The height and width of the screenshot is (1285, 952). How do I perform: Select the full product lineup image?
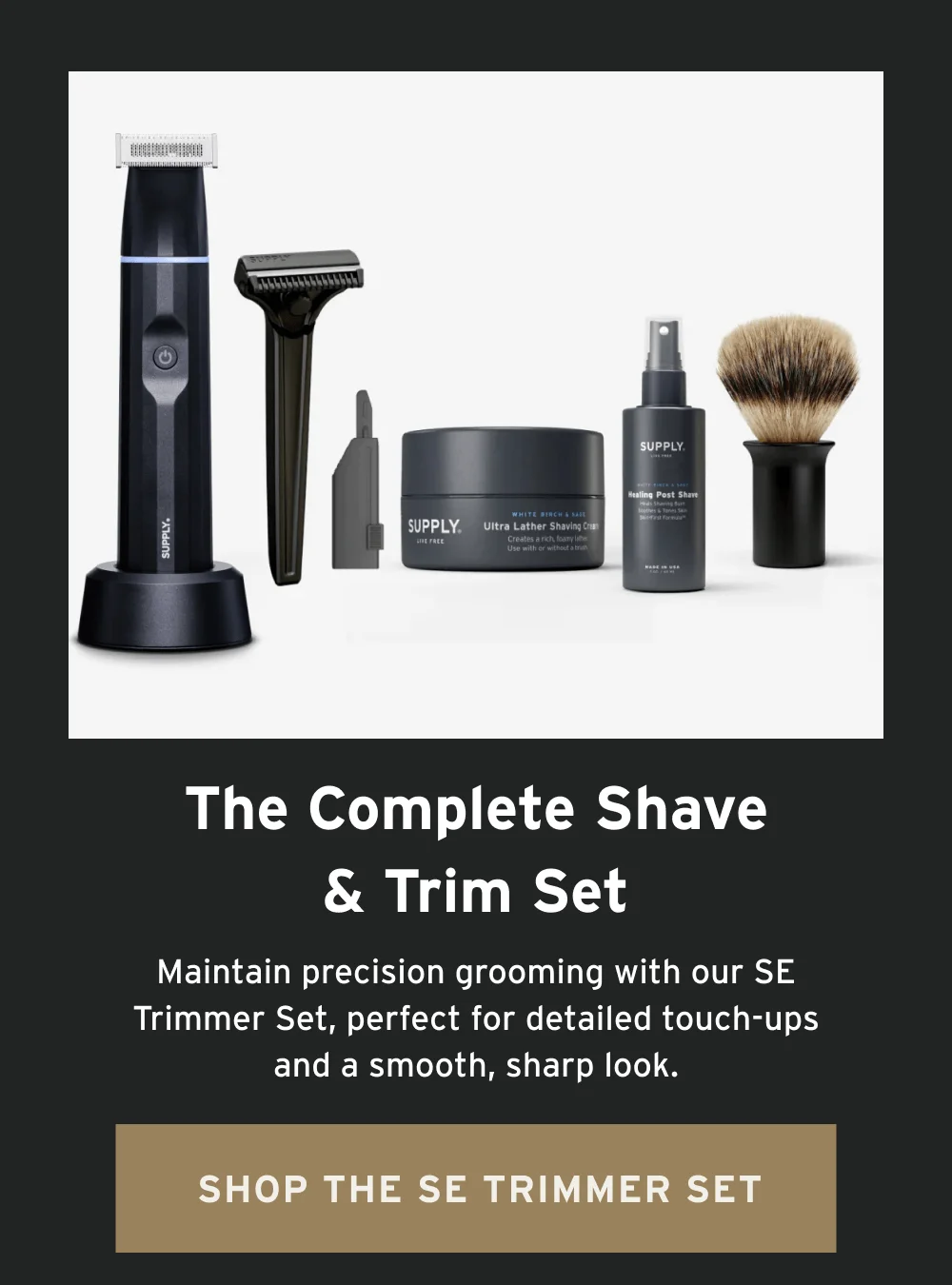[x=476, y=405]
